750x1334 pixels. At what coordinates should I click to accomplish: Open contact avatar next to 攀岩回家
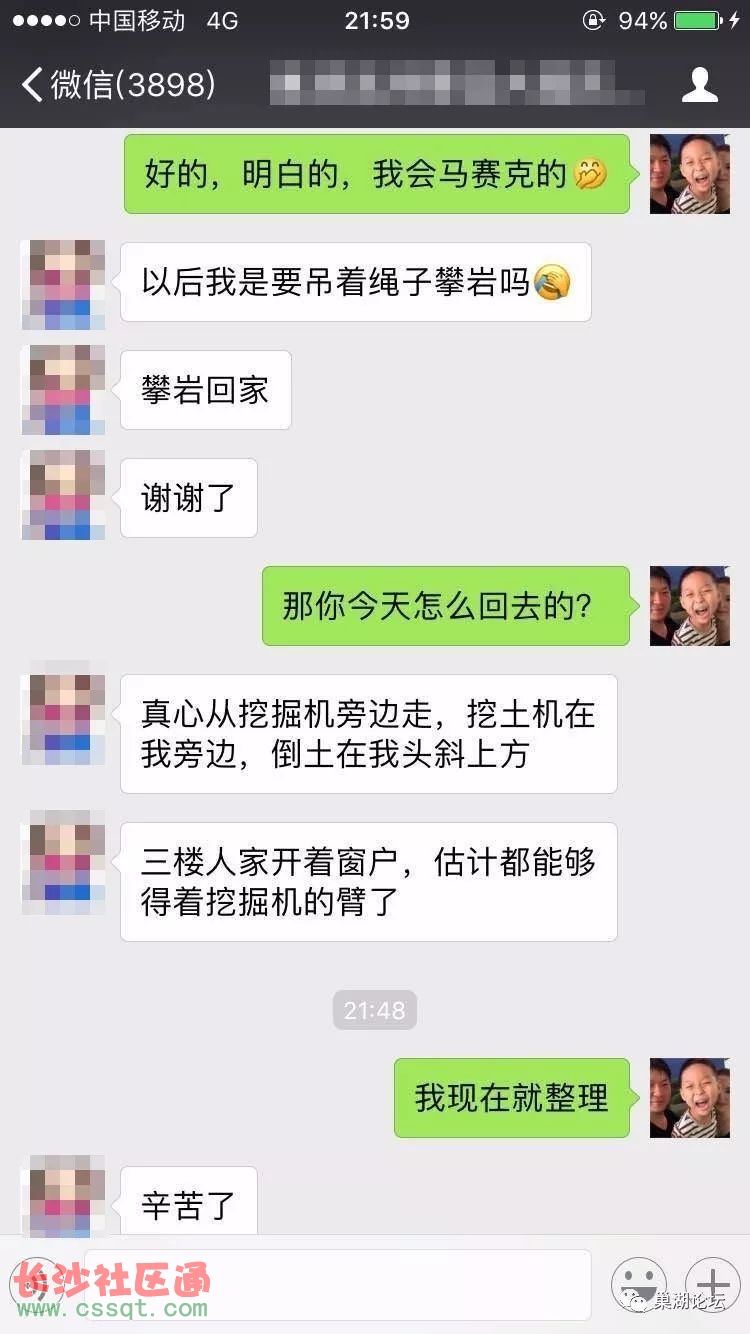[64, 389]
